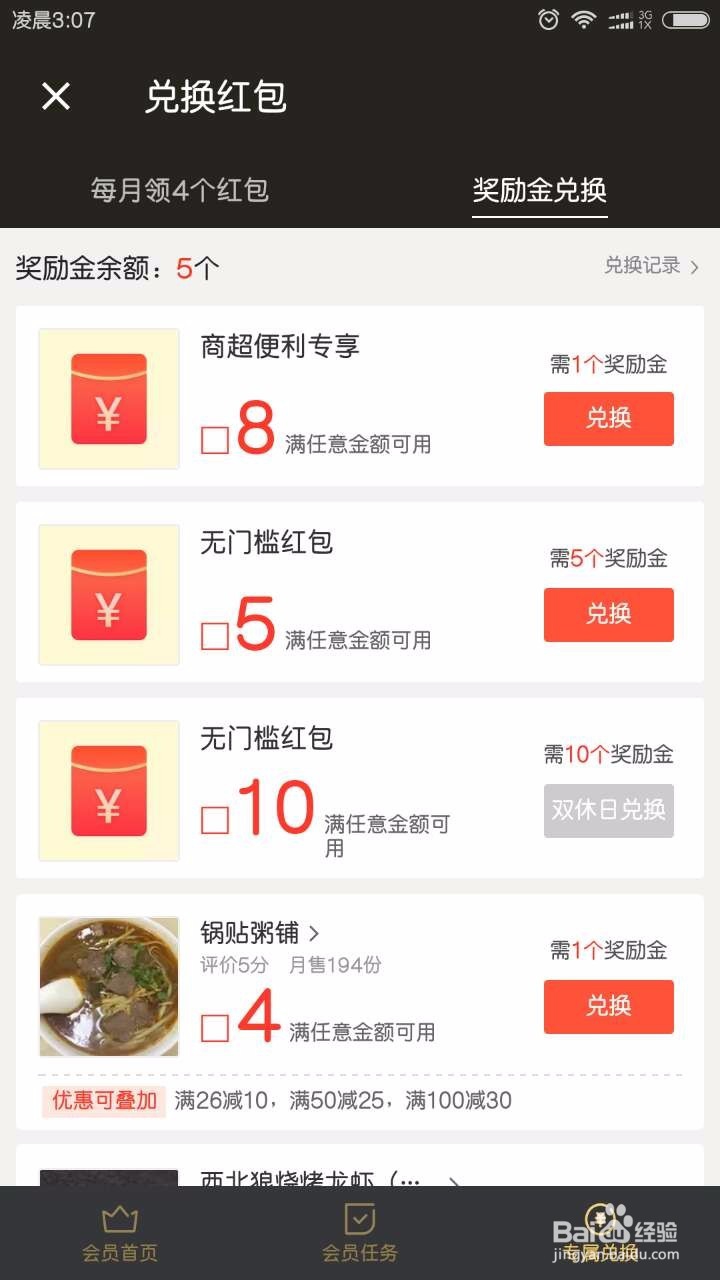
Task: Open the 会员任务 checklist icon
Action: tap(360, 1218)
